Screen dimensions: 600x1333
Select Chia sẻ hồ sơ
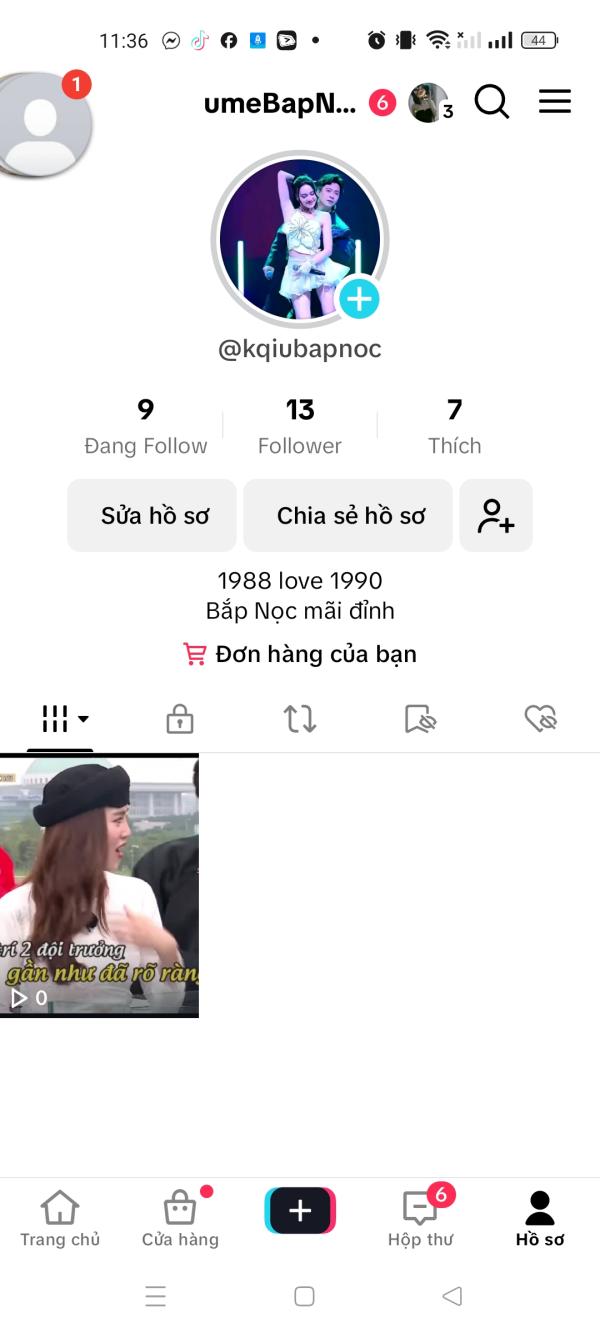coord(349,515)
